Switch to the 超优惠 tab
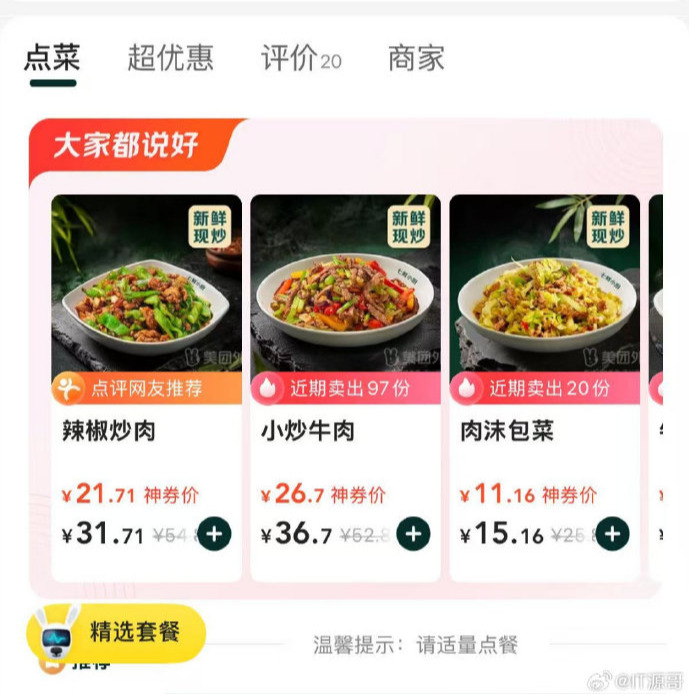The width and height of the screenshot is (689, 694). click(x=170, y=58)
